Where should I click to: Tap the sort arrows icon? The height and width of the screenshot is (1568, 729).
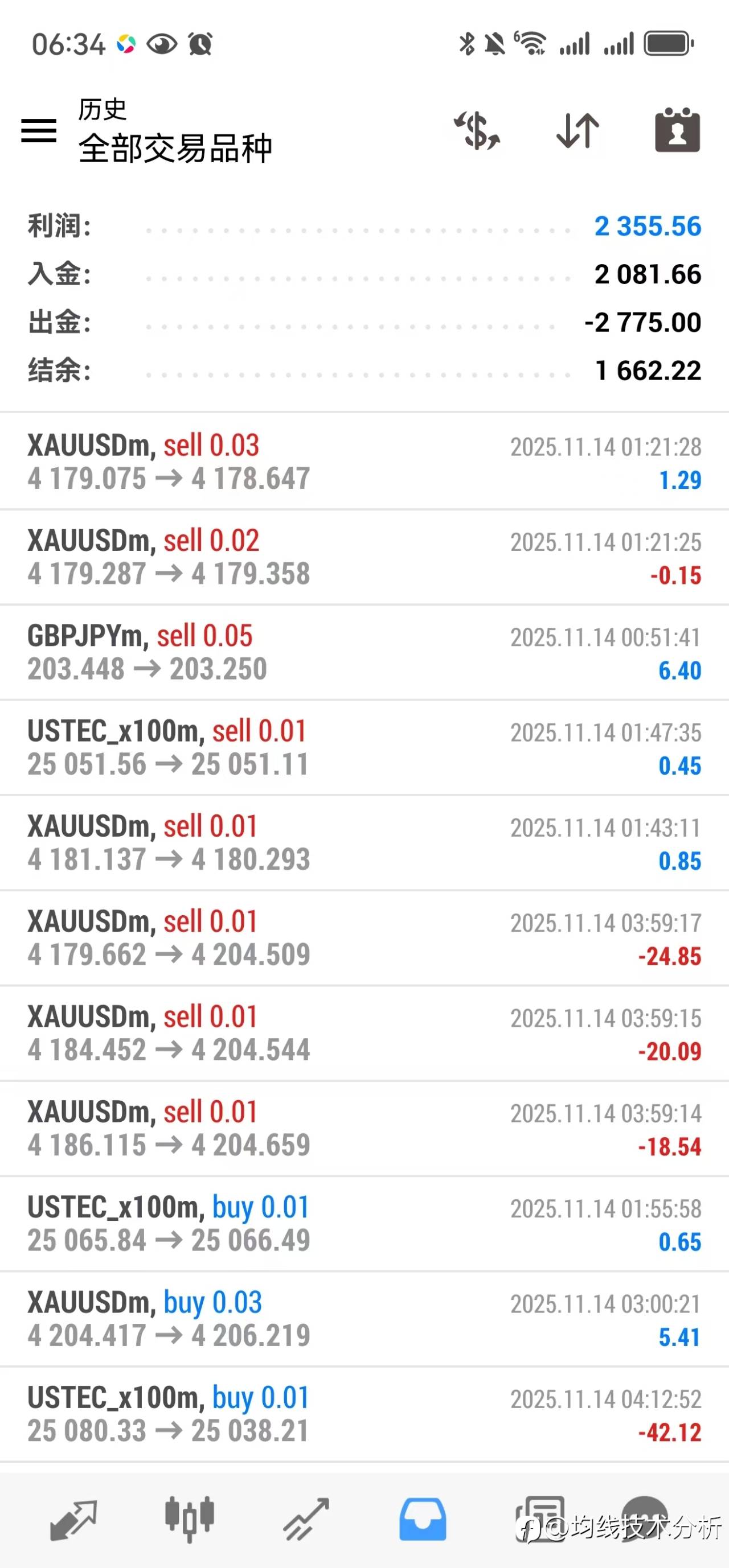coord(578,130)
